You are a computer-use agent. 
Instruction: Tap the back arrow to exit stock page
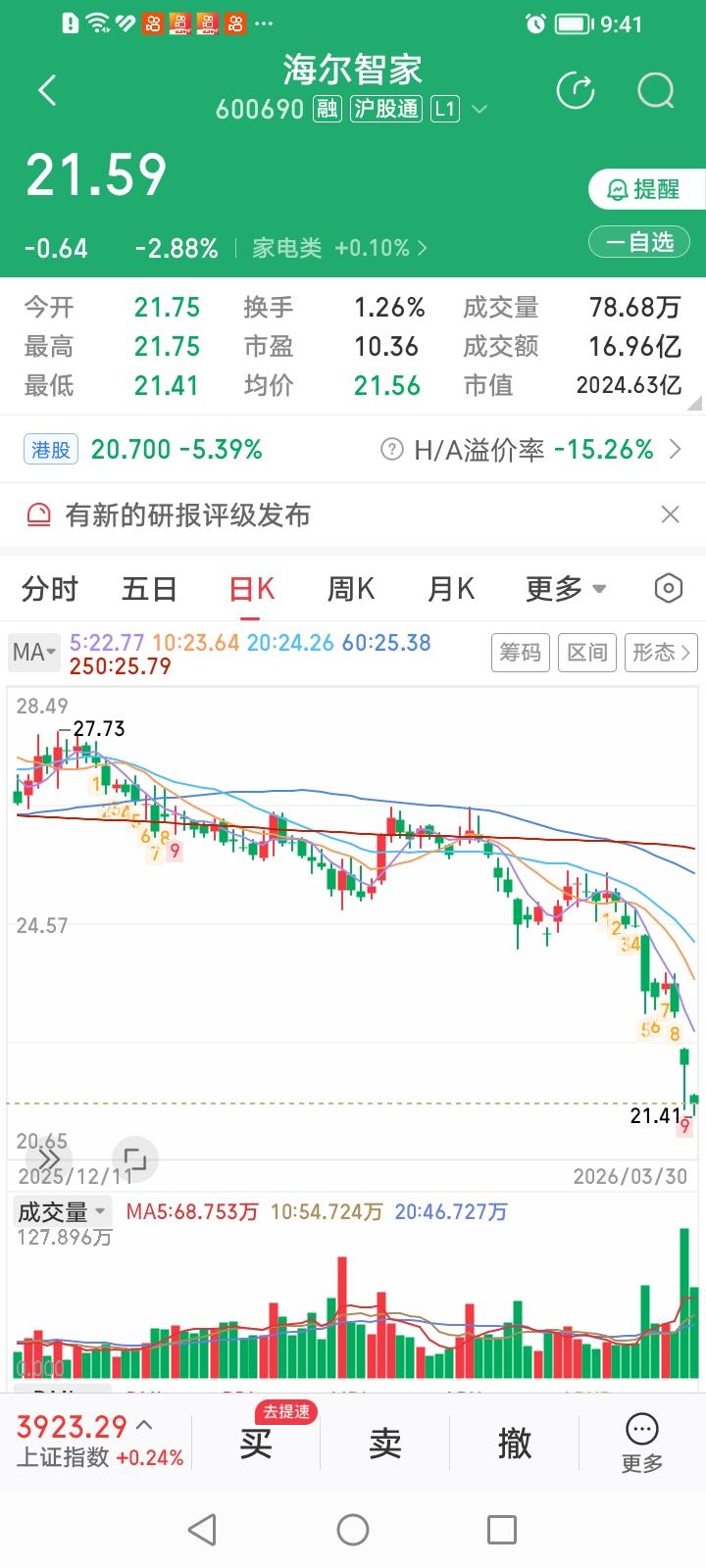pyautogui.click(x=46, y=89)
